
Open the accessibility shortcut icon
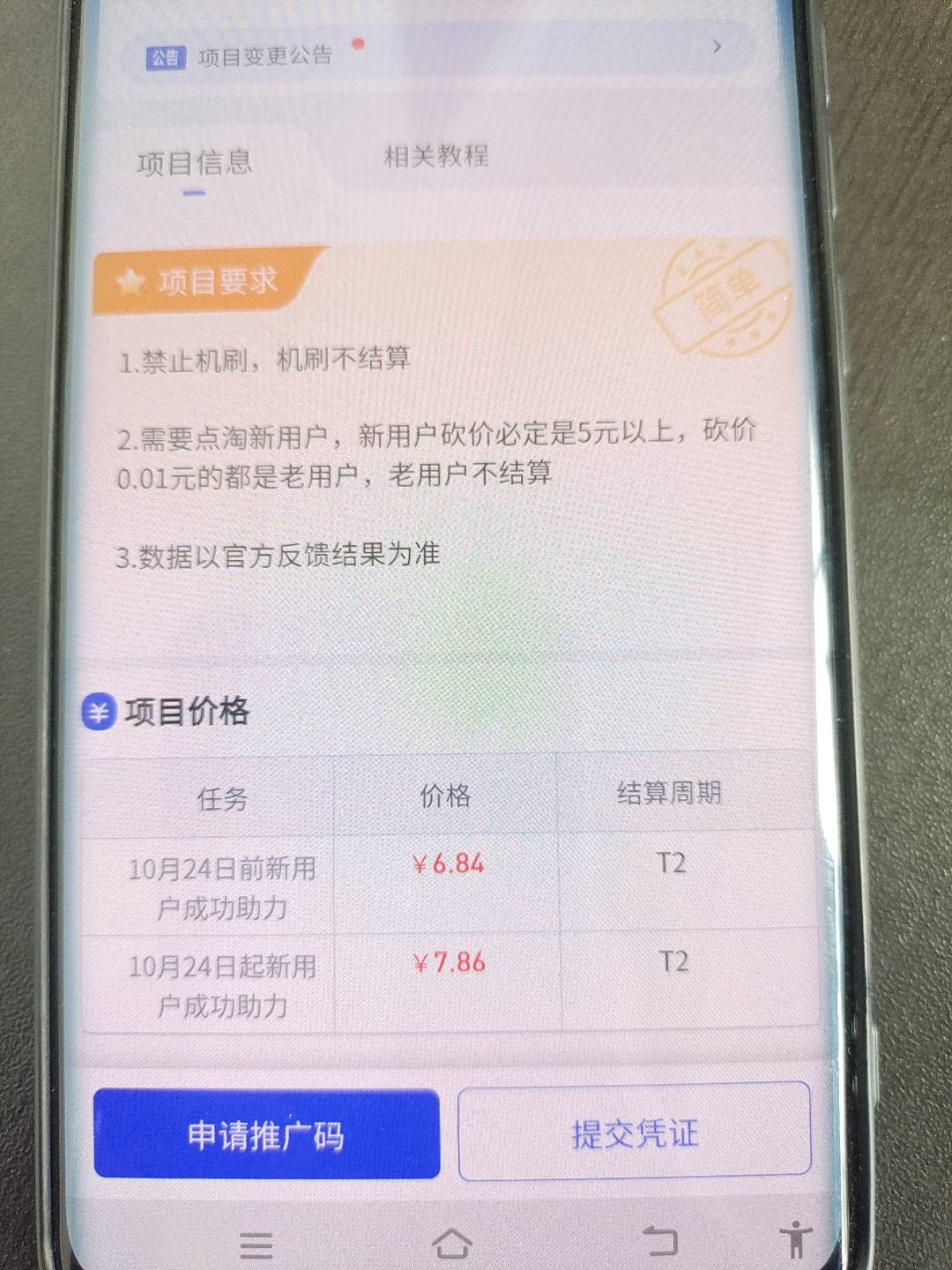coord(795,1239)
